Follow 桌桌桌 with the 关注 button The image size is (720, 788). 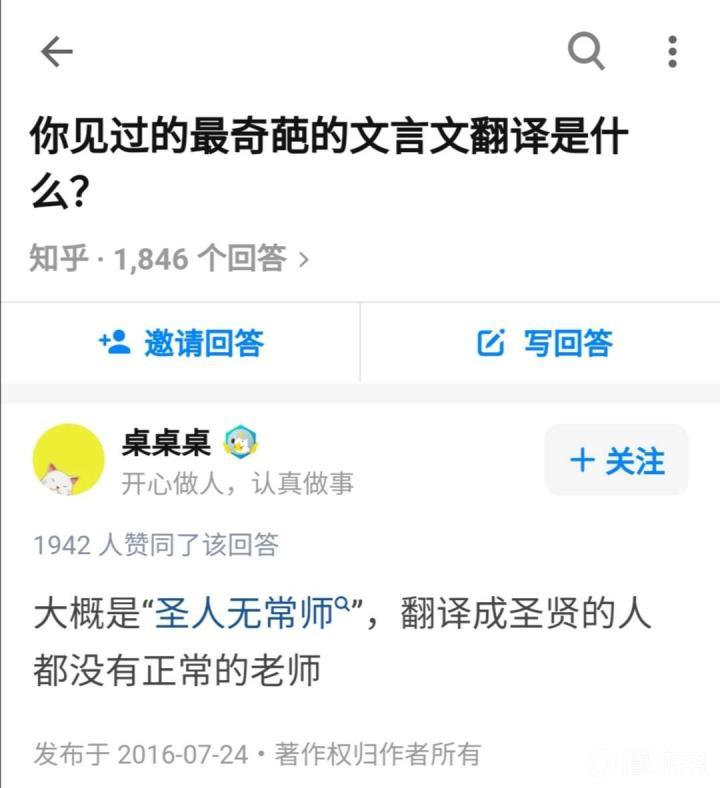click(616, 460)
